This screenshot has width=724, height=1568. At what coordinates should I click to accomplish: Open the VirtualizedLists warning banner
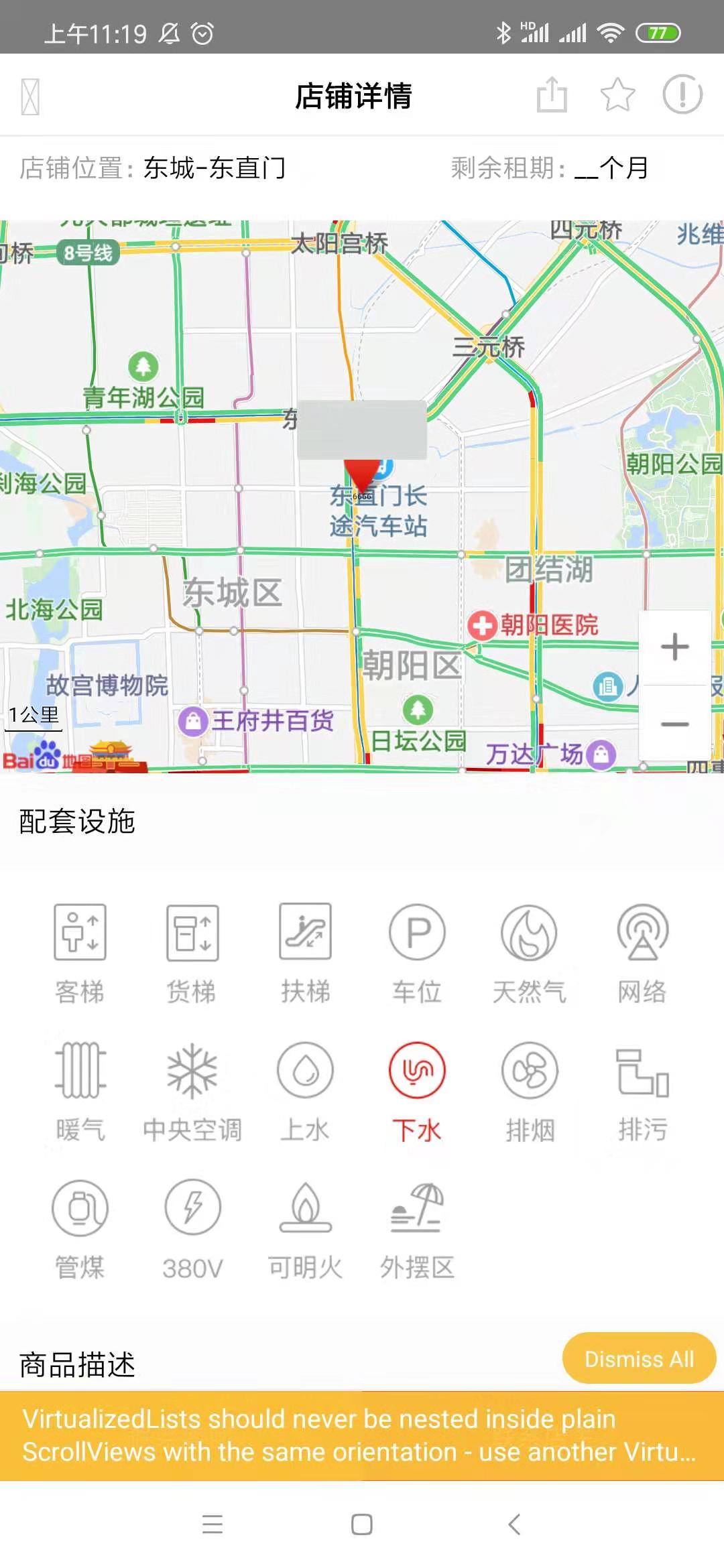tap(362, 1435)
